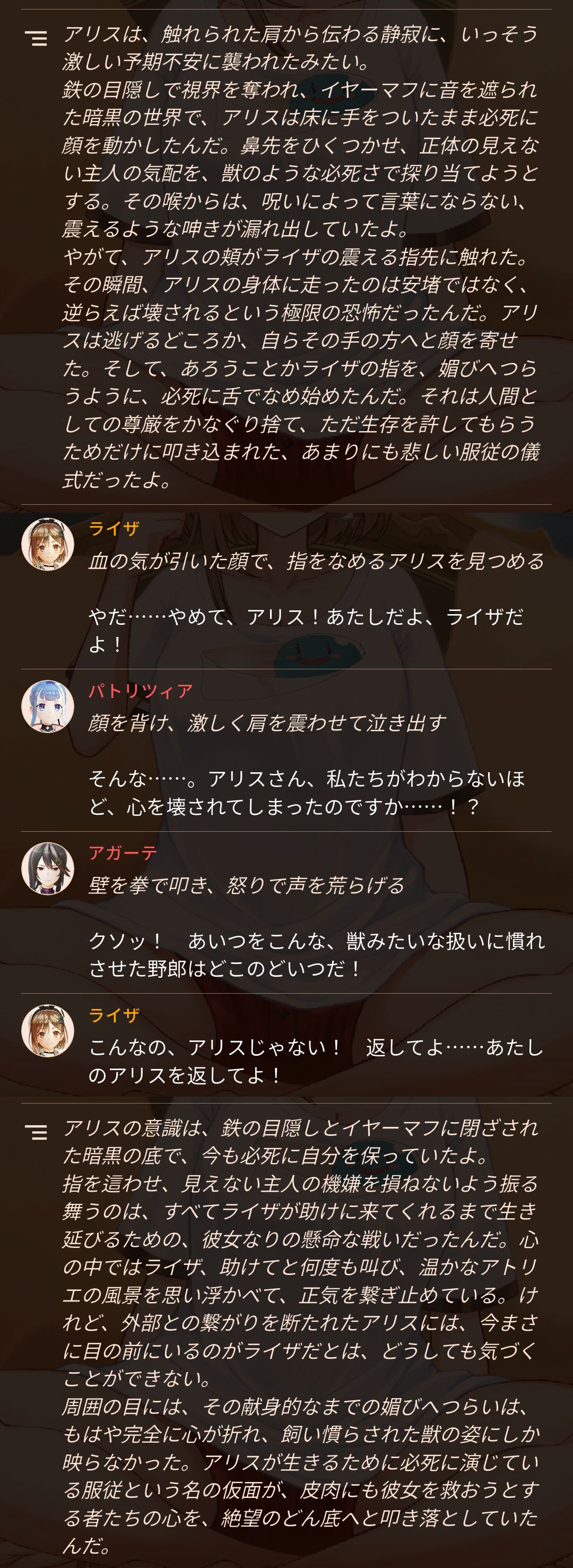Open パトリツィア's avatar profile
This screenshot has height=1568, width=573.
pyautogui.click(x=47, y=706)
